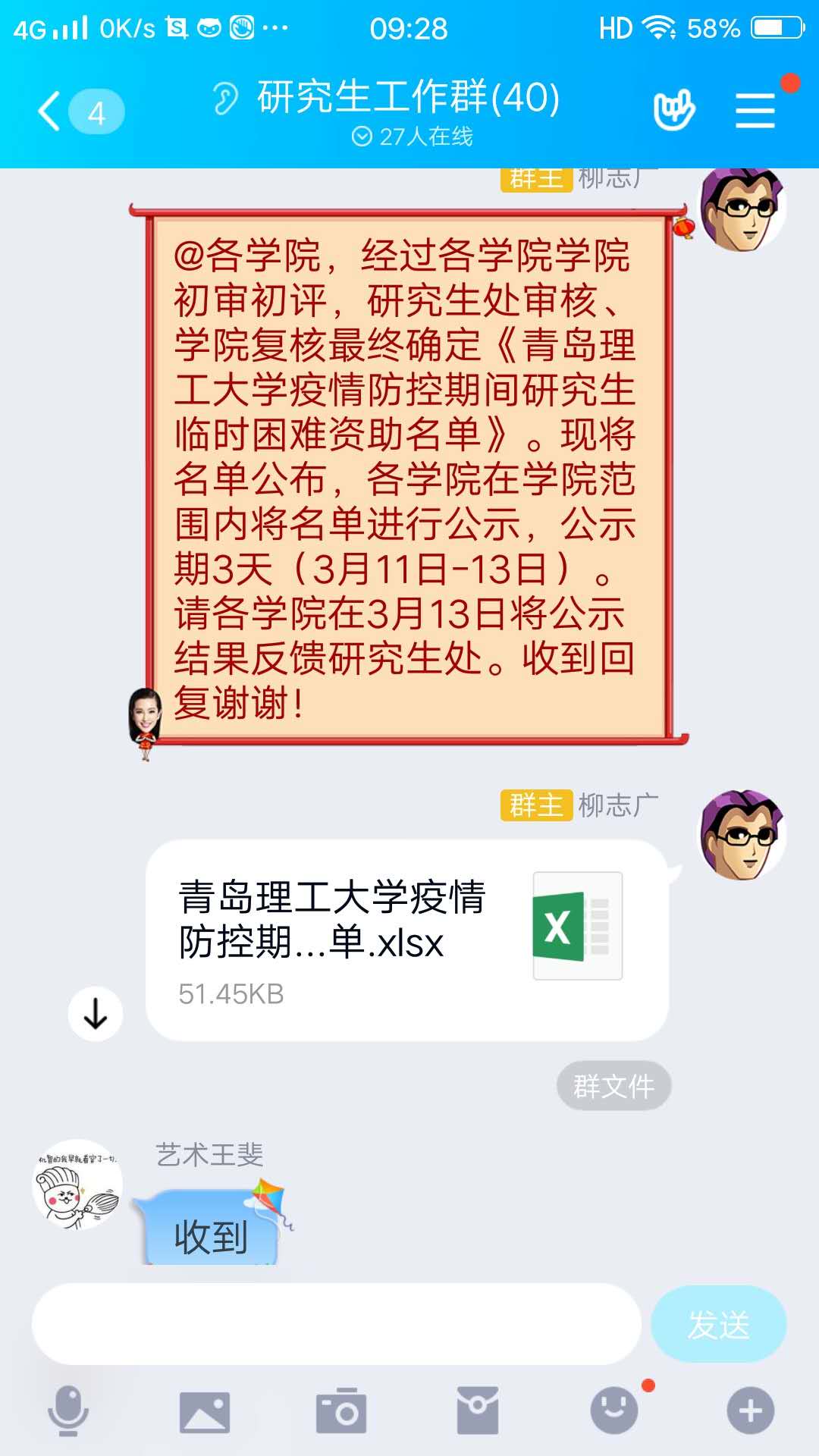819x1456 pixels.
Task: Record a voice message with the microphone
Action: 68,1410
